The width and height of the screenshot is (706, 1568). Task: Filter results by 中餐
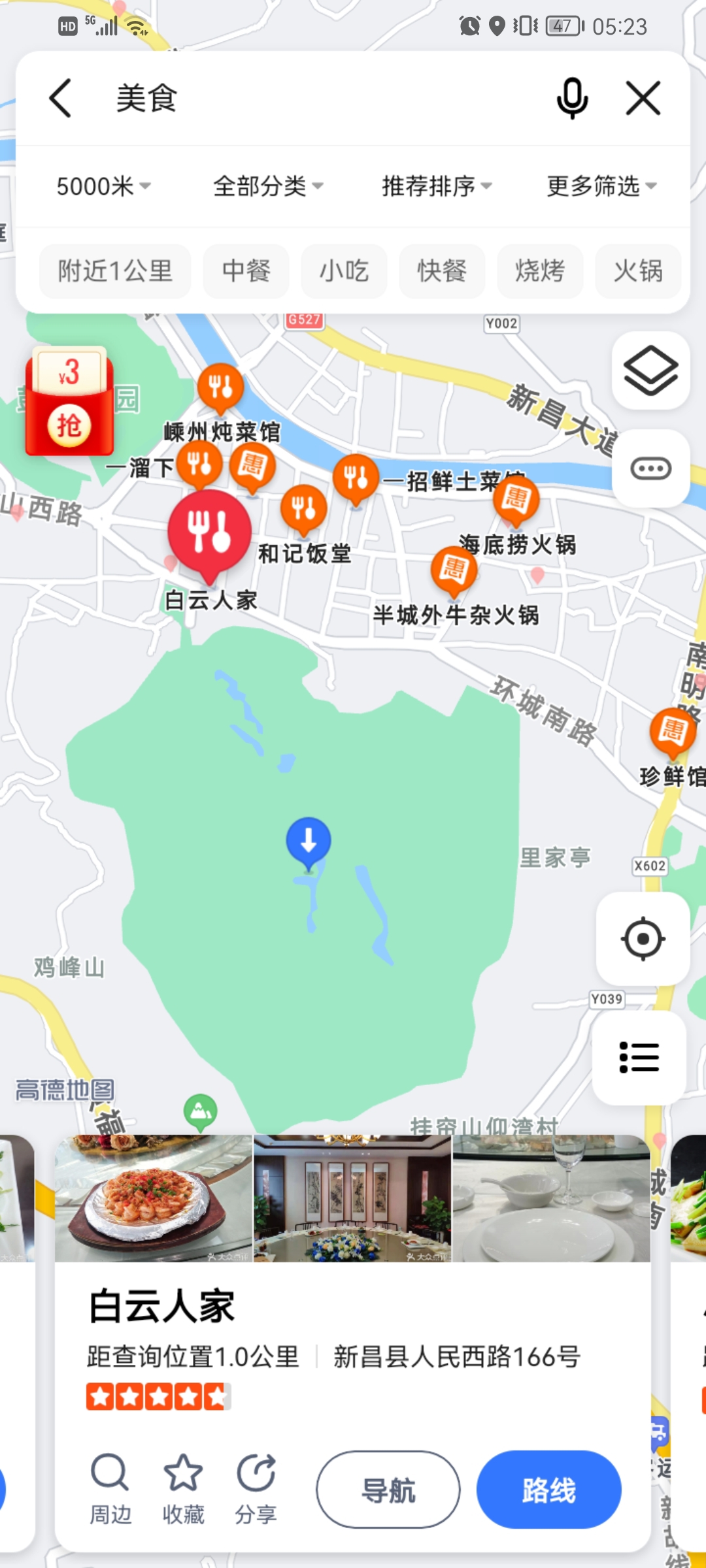click(x=246, y=271)
